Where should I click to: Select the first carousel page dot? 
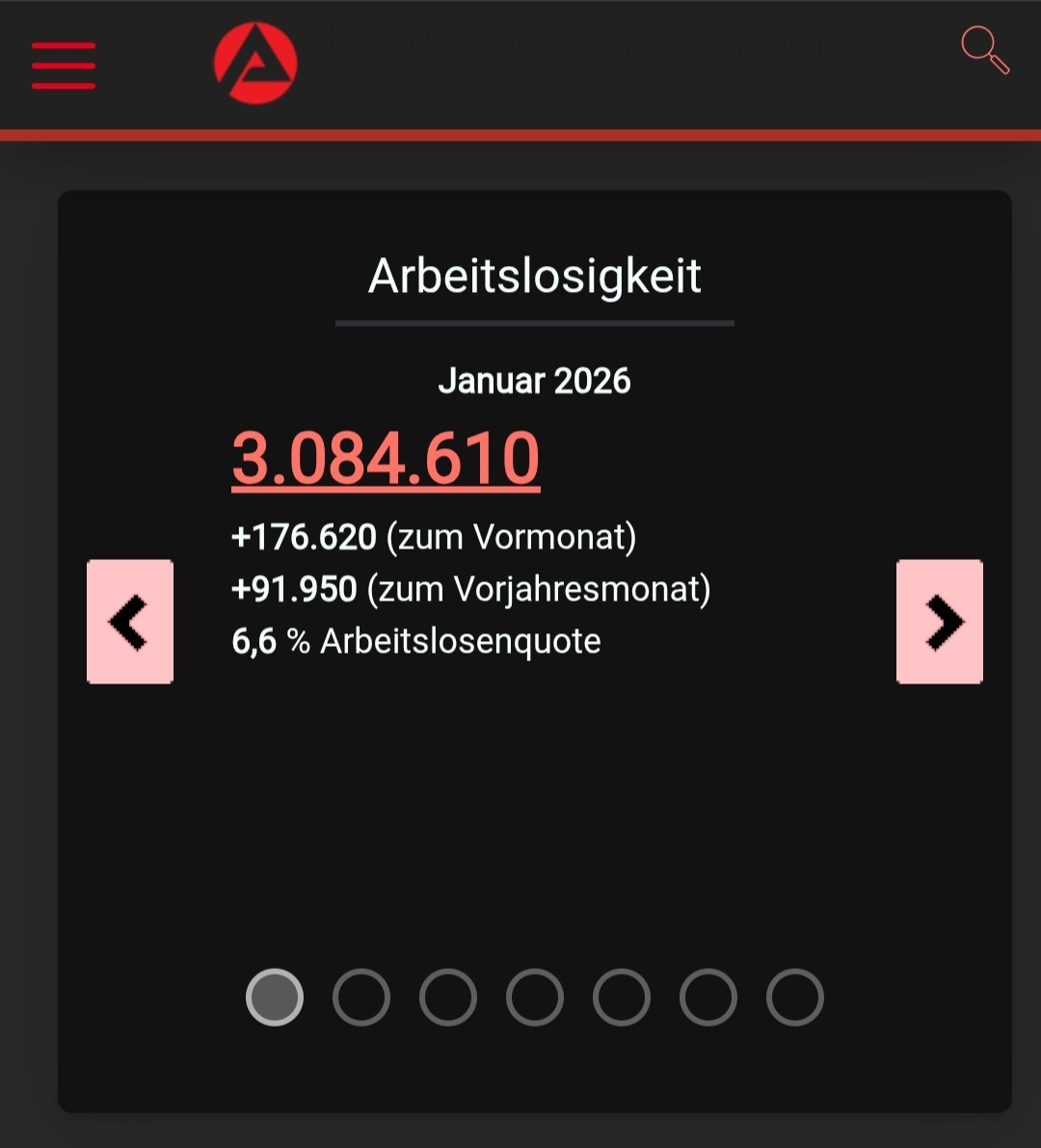click(x=275, y=997)
